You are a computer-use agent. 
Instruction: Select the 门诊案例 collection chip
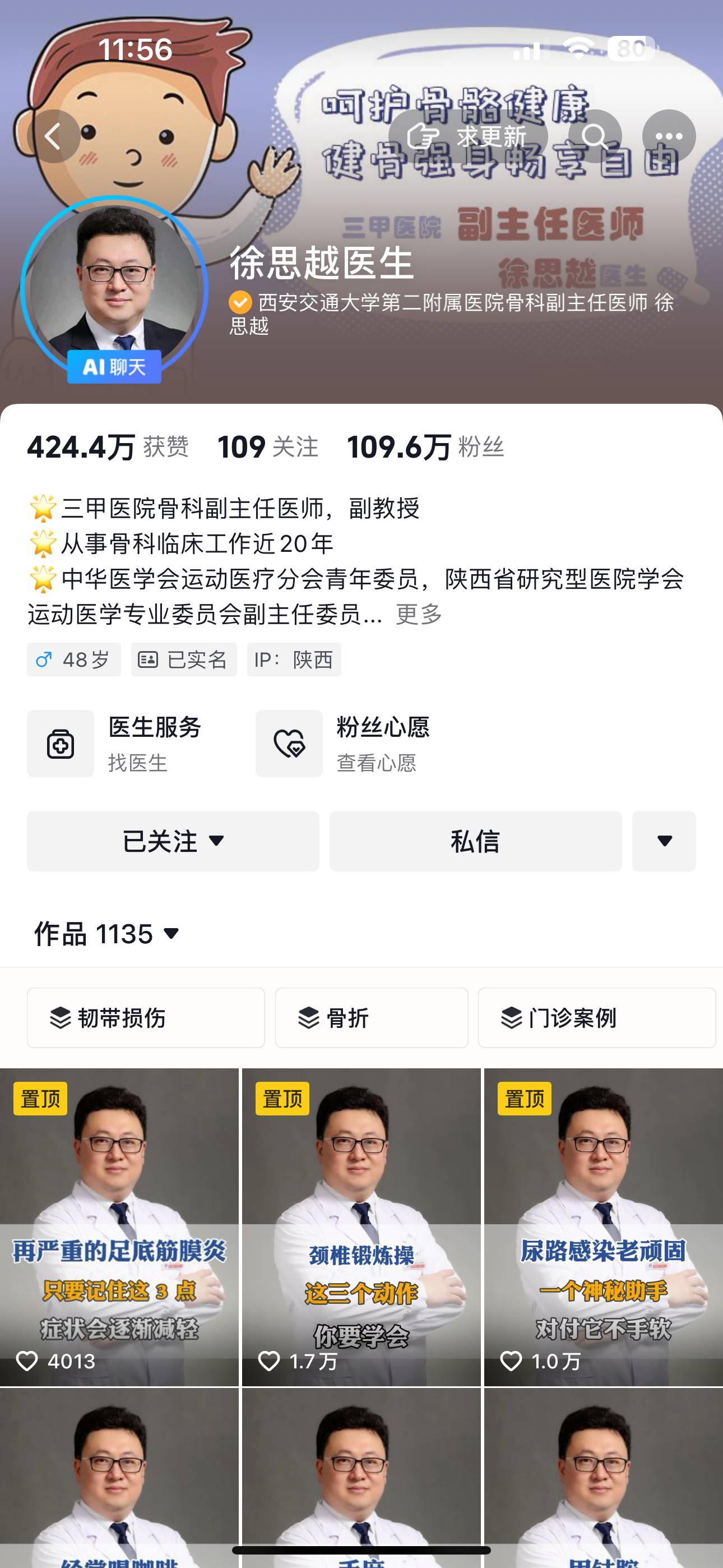pos(596,1018)
